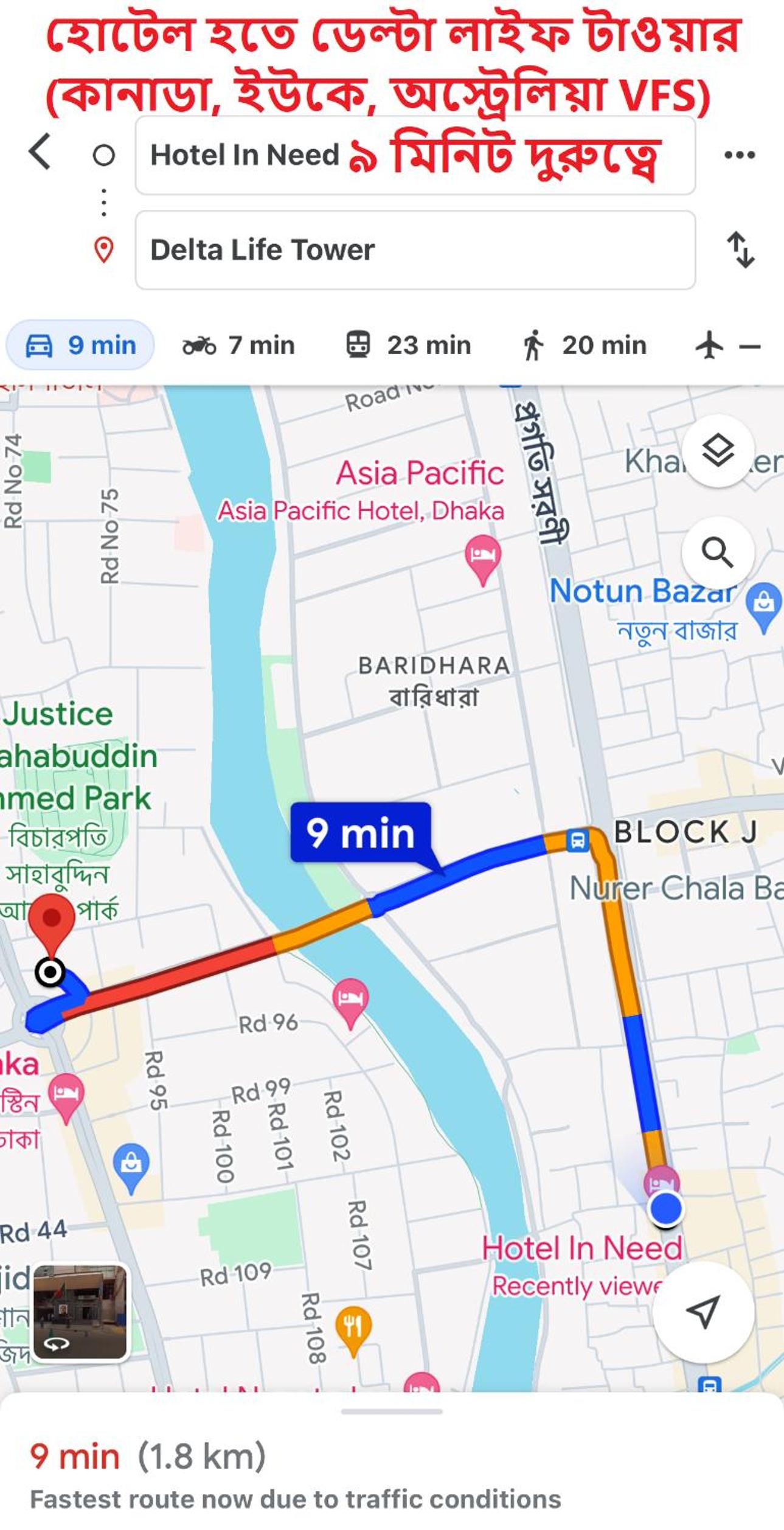The width and height of the screenshot is (784, 1530).
Task: Switch to the 7 min motorcycle mode
Action: click(239, 346)
